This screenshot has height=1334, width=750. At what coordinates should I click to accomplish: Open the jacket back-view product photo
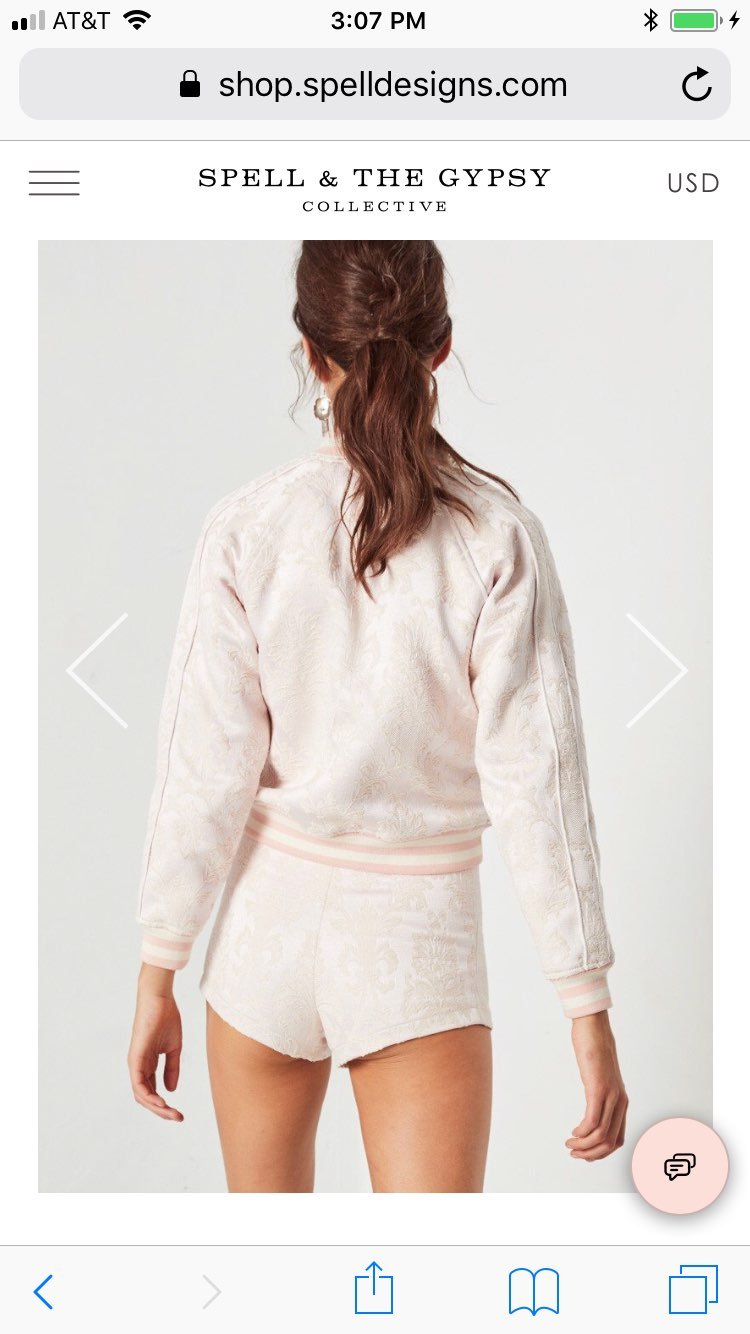(x=375, y=716)
